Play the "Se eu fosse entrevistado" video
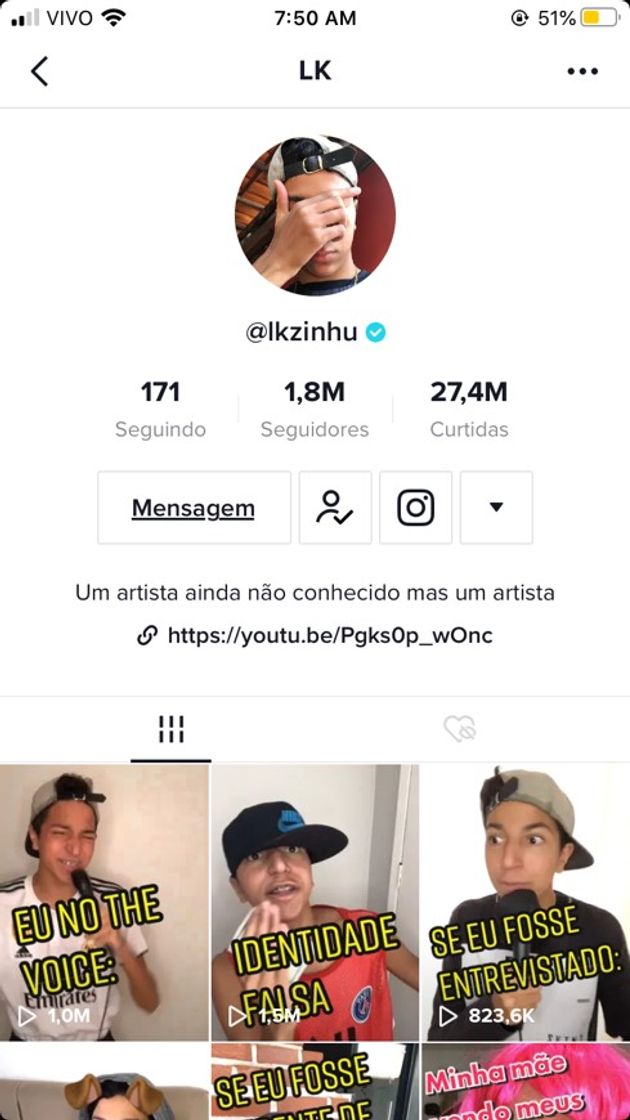Image resolution: width=630 pixels, height=1120 pixels. pos(525,902)
